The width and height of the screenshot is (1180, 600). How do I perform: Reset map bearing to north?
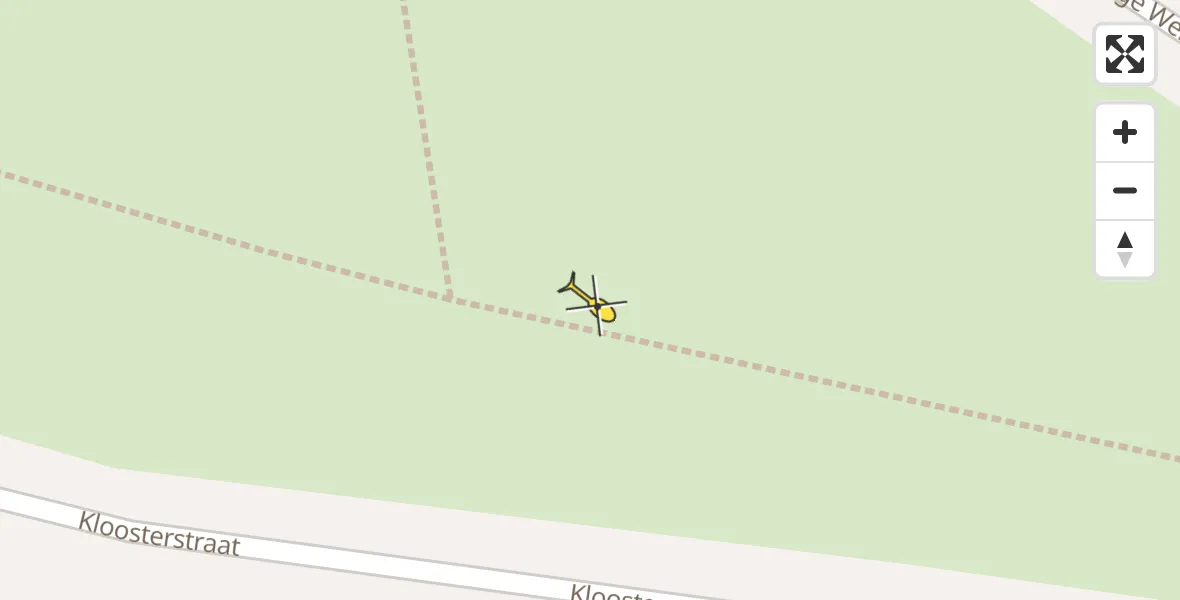coord(1124,249)
